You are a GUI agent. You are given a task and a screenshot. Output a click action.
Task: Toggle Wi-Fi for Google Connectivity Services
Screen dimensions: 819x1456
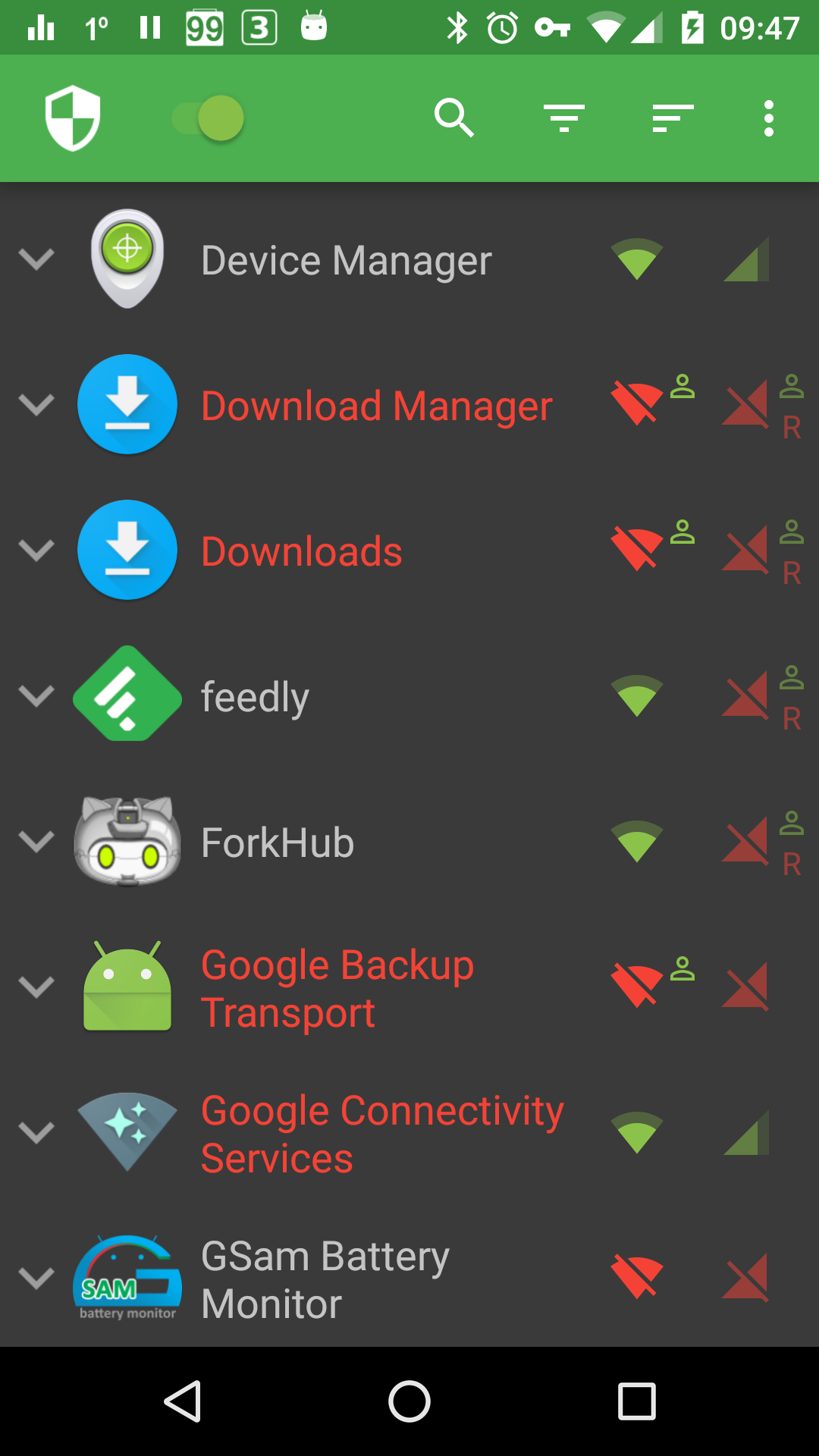pos(637,1133)
